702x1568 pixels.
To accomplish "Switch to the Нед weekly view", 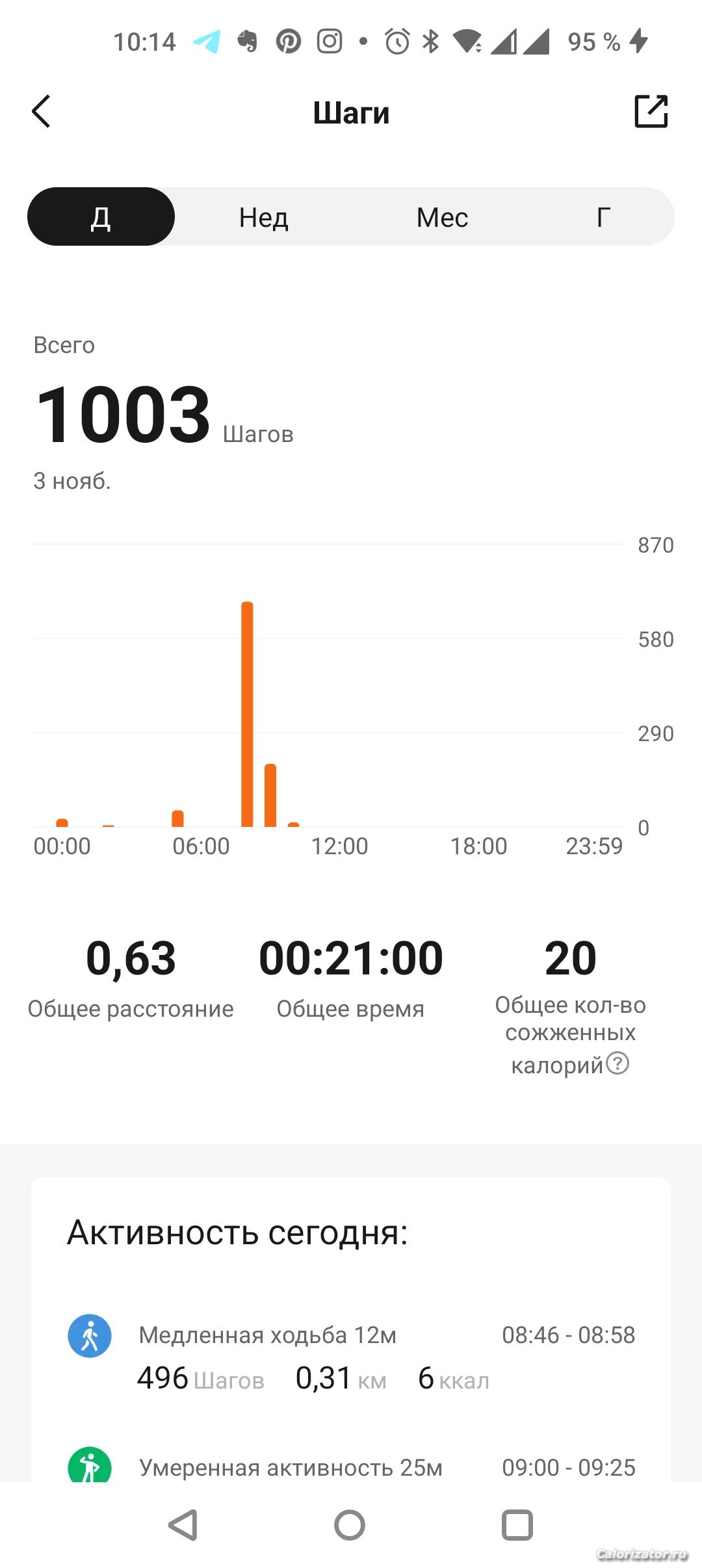I will coord(263,217).
